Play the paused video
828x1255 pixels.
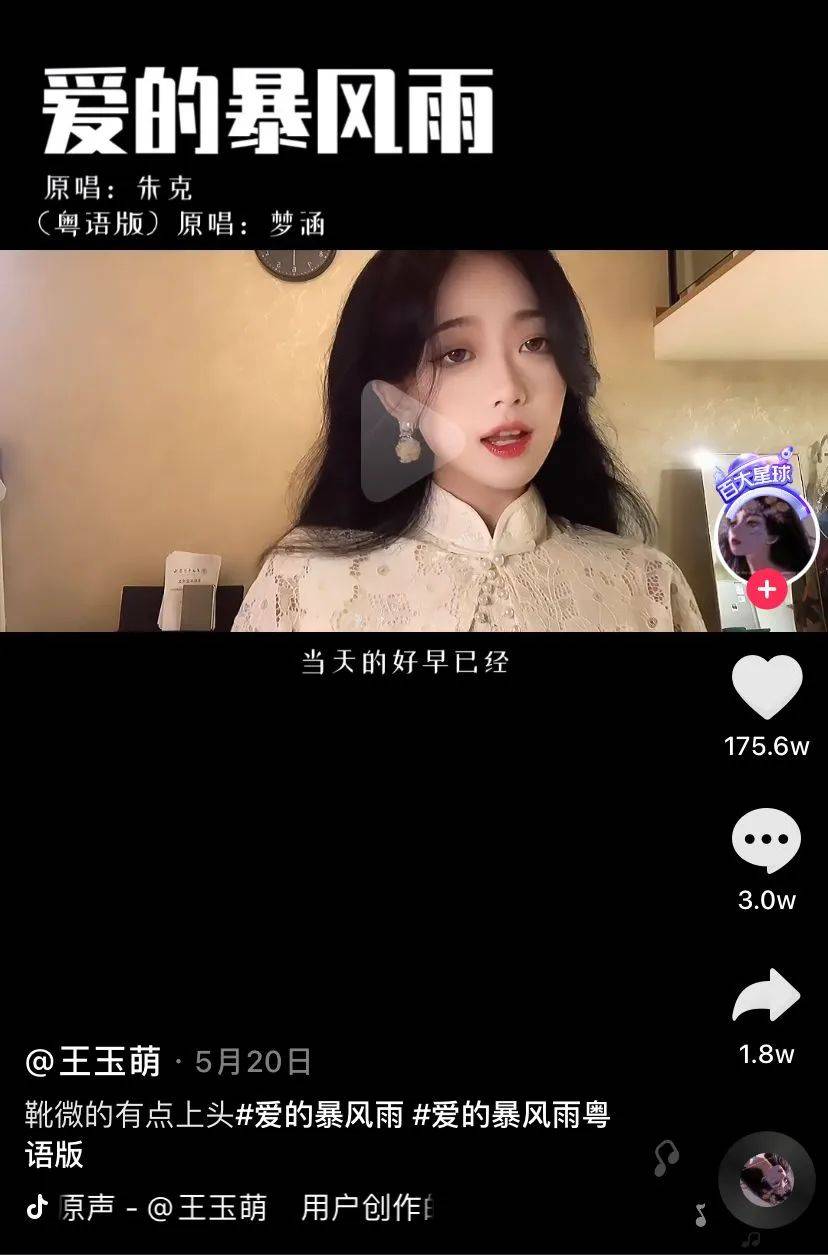click(x=412, y=440)
